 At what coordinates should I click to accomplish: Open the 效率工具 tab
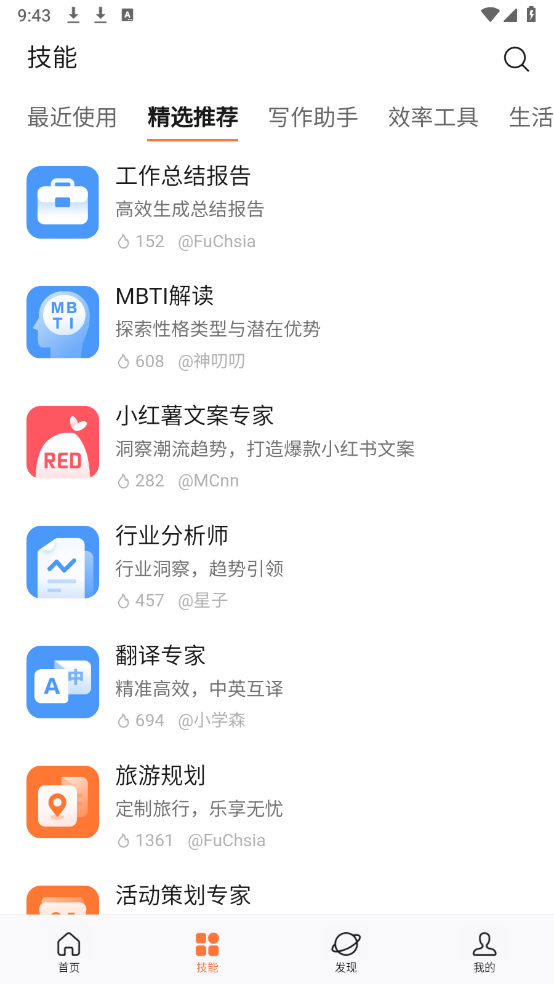point(434,117)
